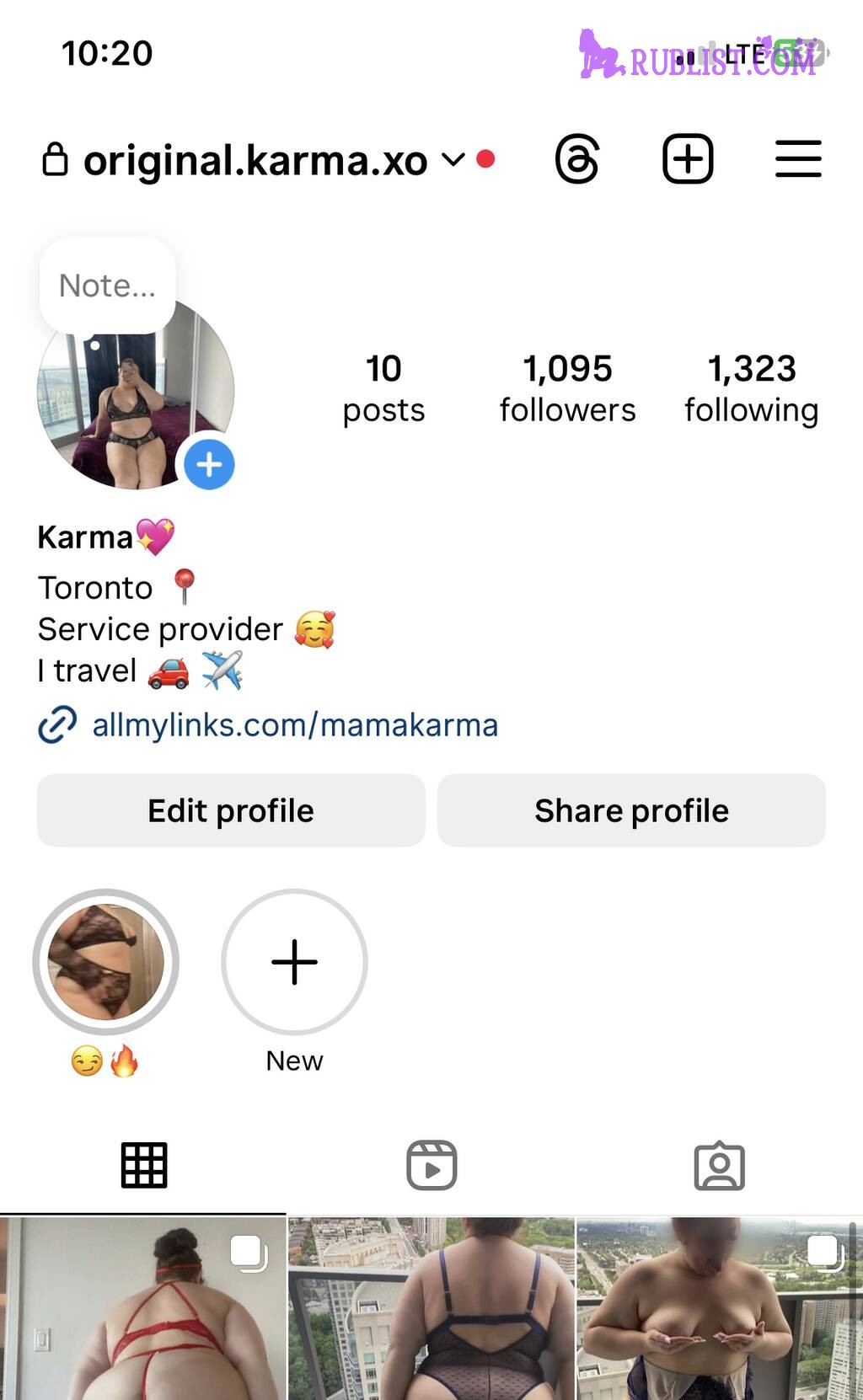Add a story with blue plus badge
The image size is (863, 1400).
209,464
